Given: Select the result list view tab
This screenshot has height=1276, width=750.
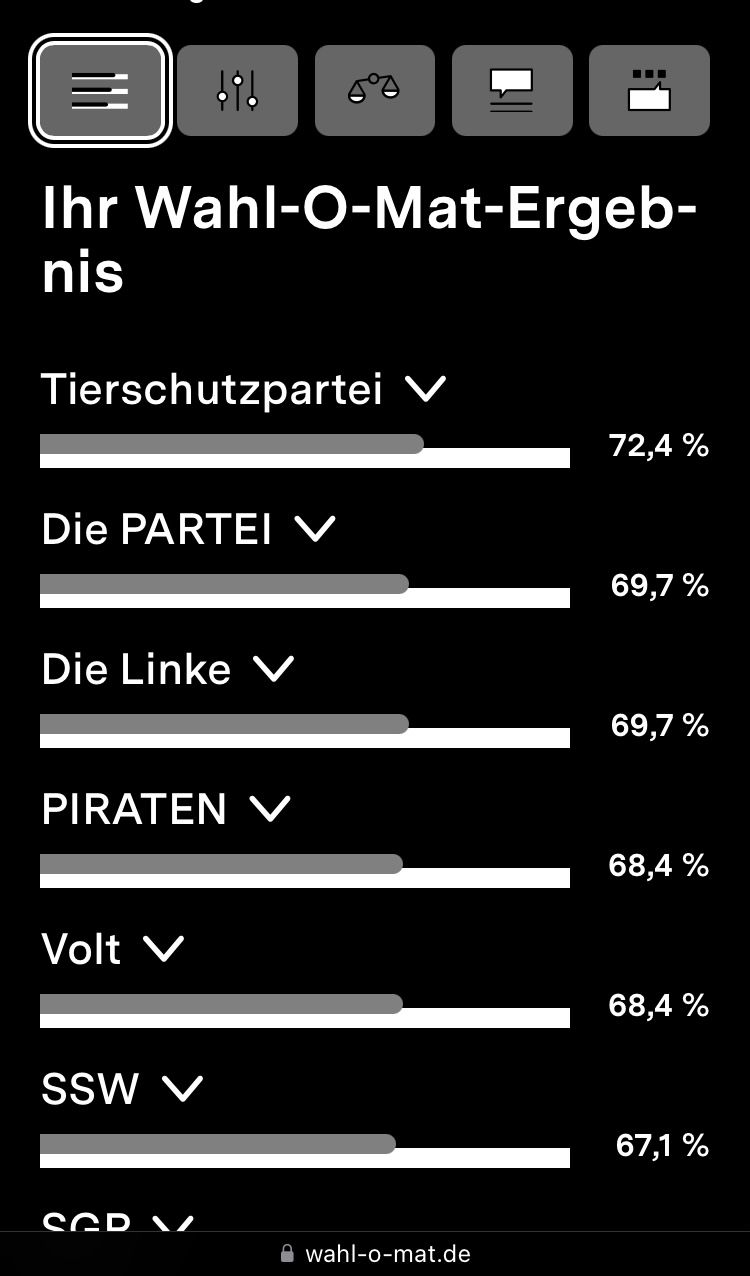Looking at the screenshot, I should [100, 91].
